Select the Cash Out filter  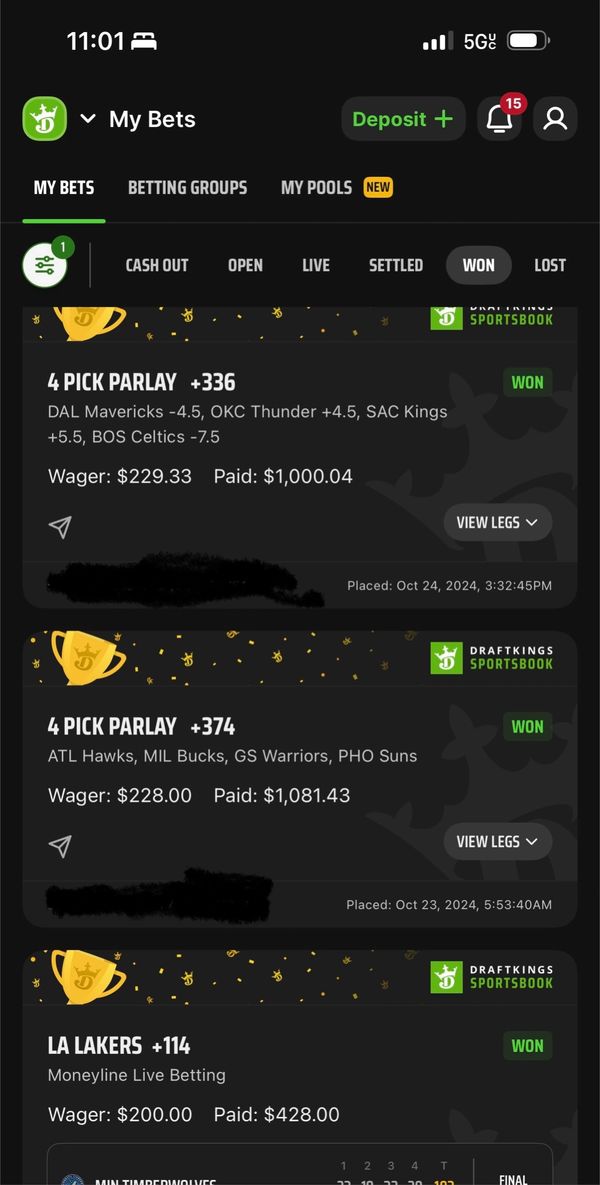(157, 265)
